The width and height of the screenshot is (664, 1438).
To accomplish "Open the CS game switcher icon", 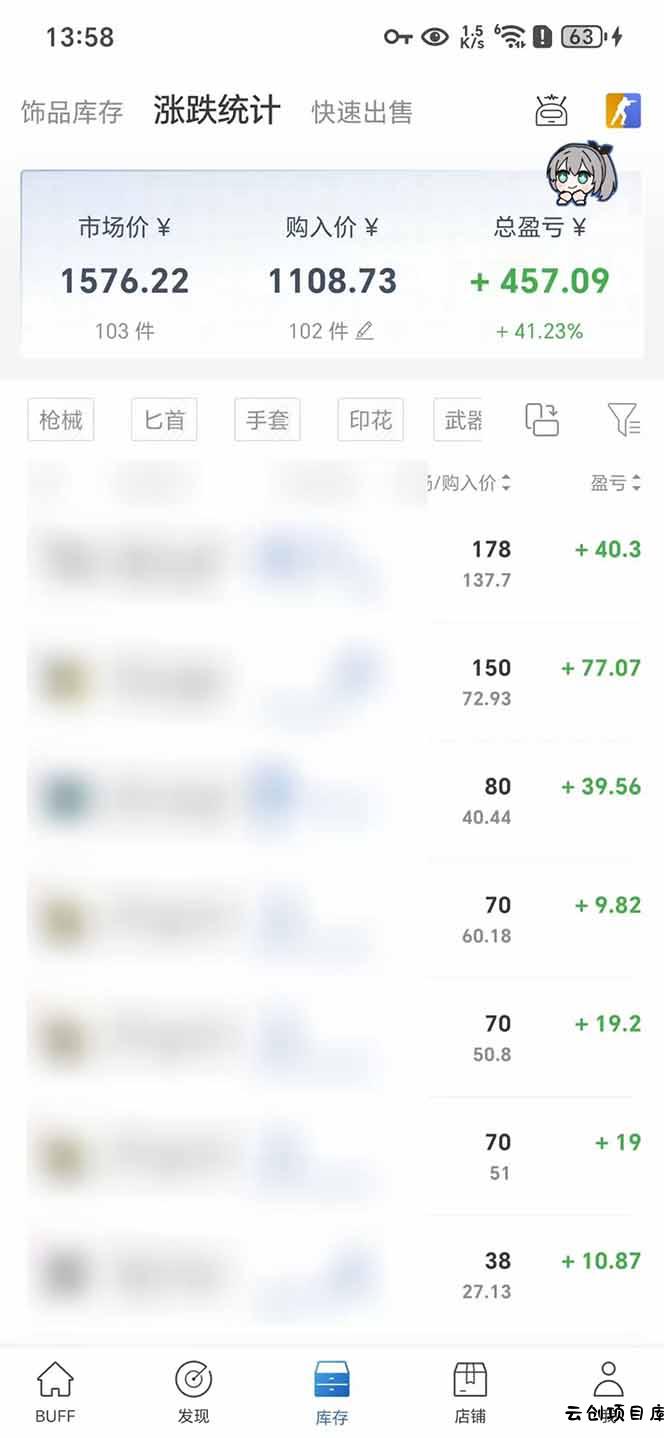I will pyautogui.click(x=623, y=111).
